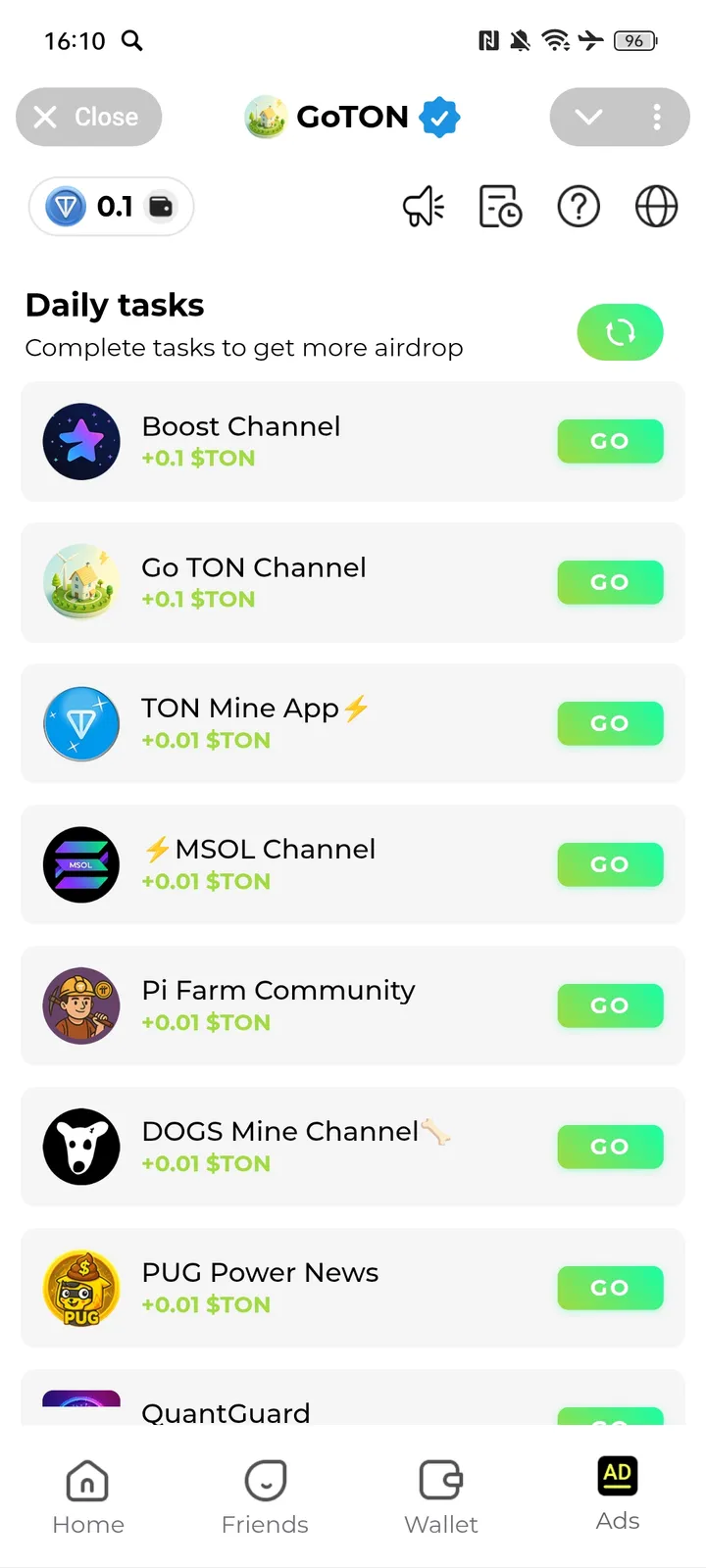The height and width of the screenshot is (1568, 706).
Task: Tap GO next to MSOL Channel
Action: [x=610, y=864]
